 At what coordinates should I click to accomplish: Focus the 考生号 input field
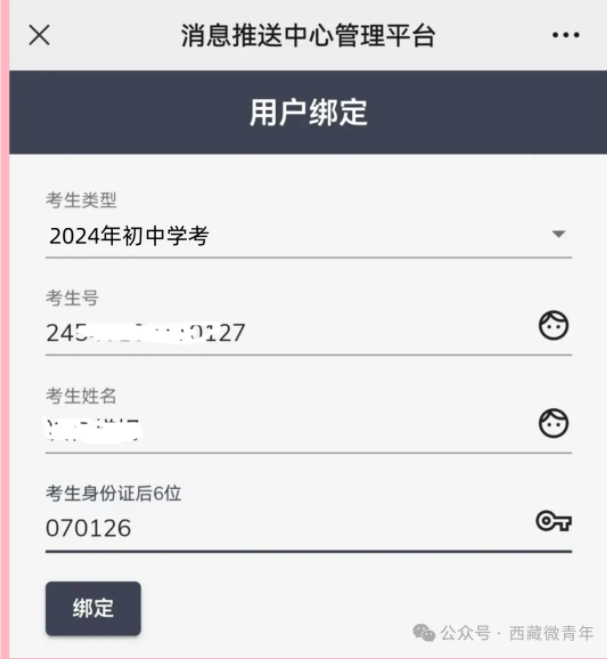click(285, 332)
